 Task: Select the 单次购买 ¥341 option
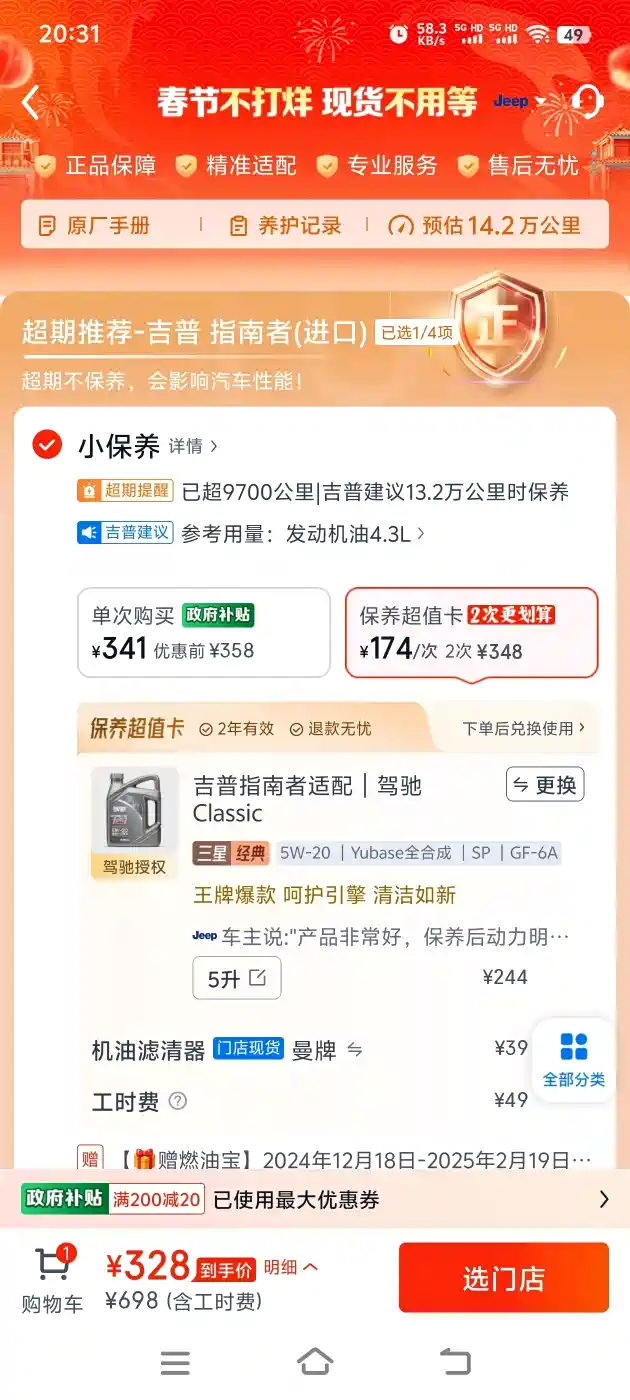coord(203,633)
